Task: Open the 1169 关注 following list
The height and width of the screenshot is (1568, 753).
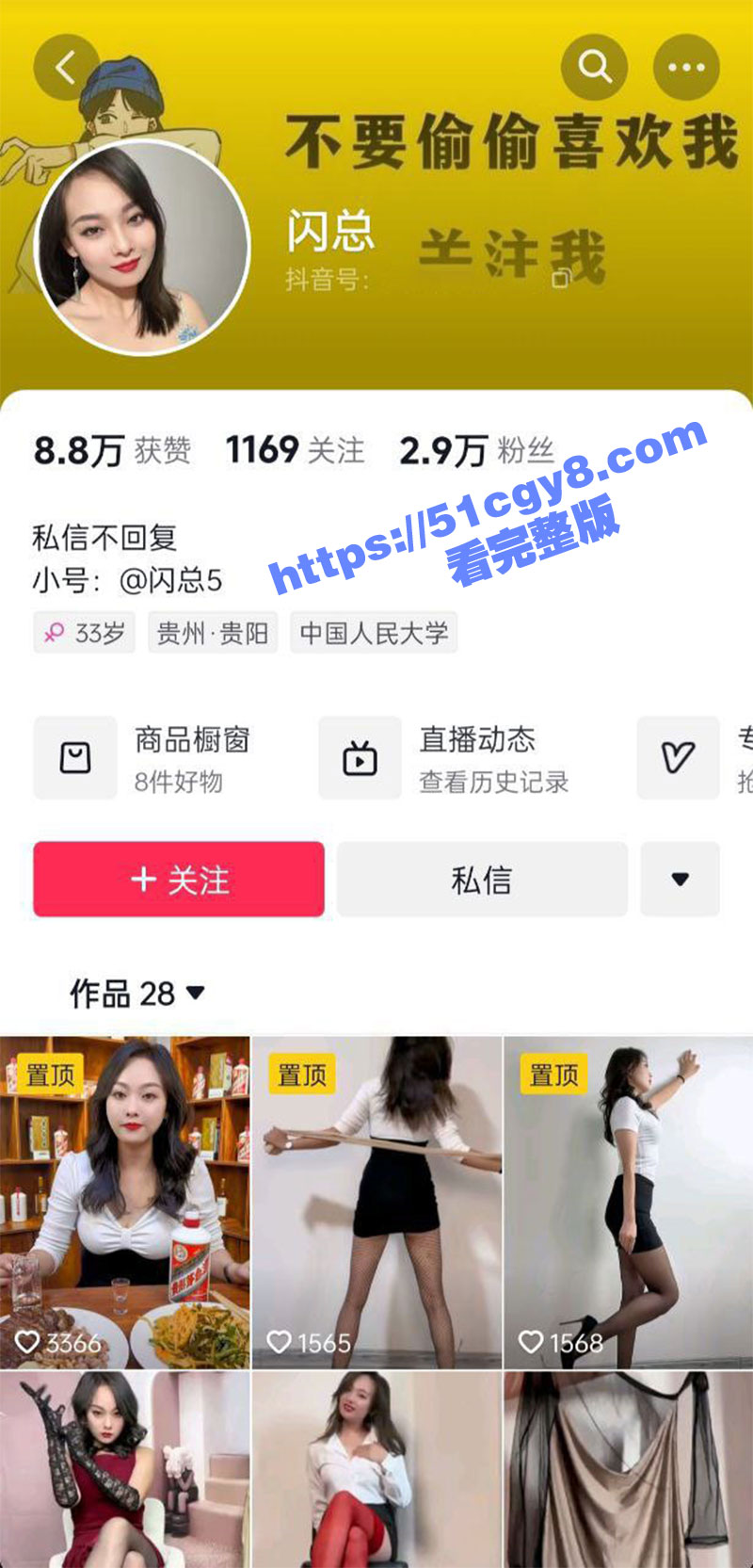Action: coord(295,450)
